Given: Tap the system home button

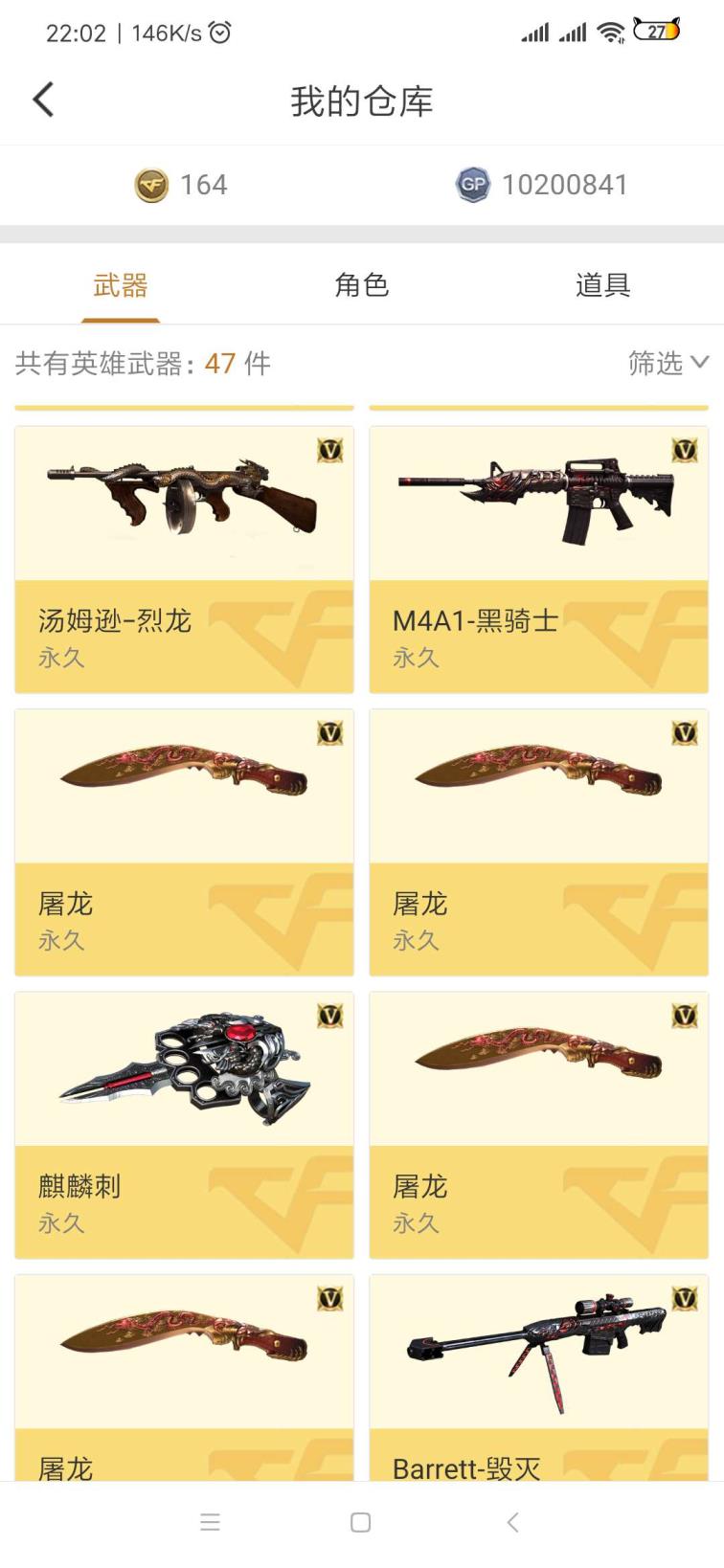Looking at the screenshot, I should (361, 1522).
